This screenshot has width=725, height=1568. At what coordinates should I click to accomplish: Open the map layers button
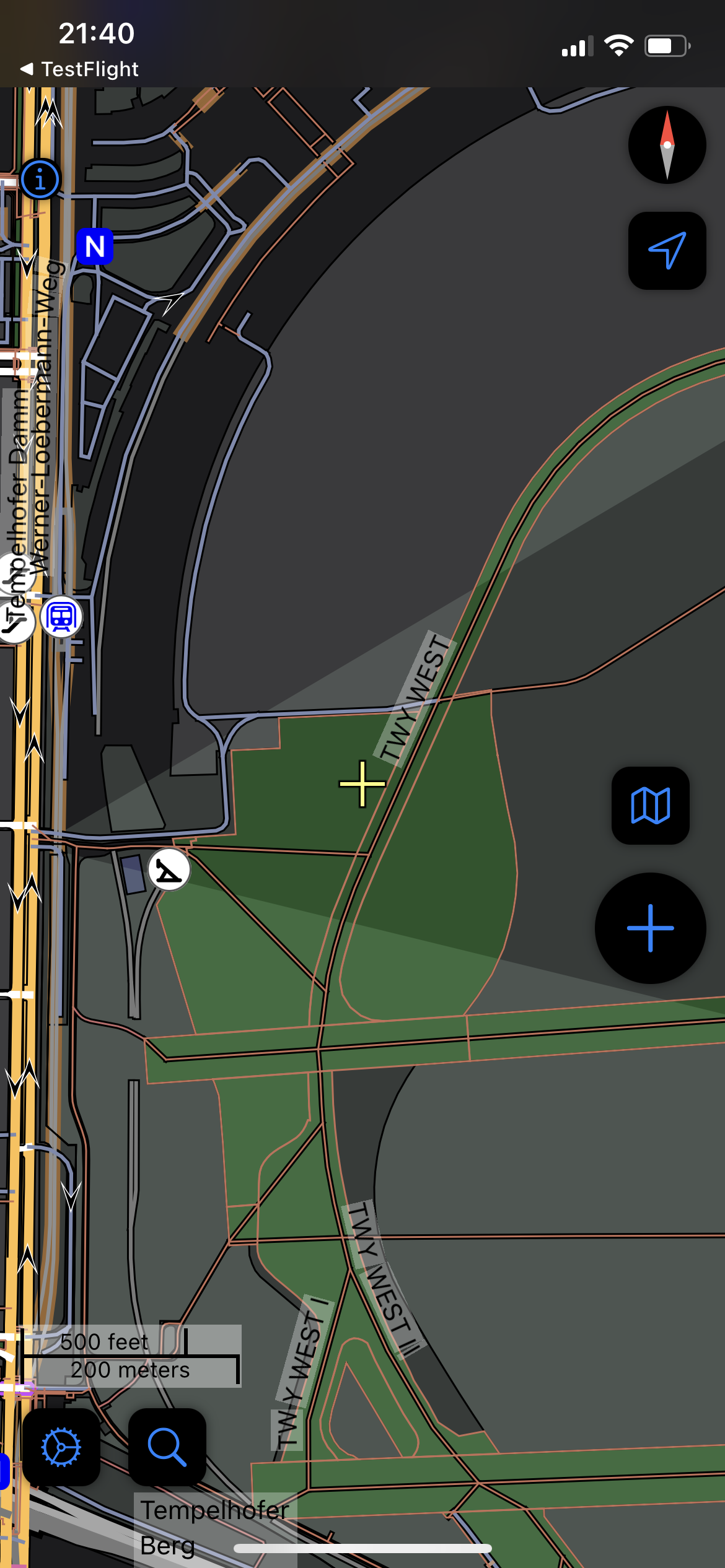point(650,805)
